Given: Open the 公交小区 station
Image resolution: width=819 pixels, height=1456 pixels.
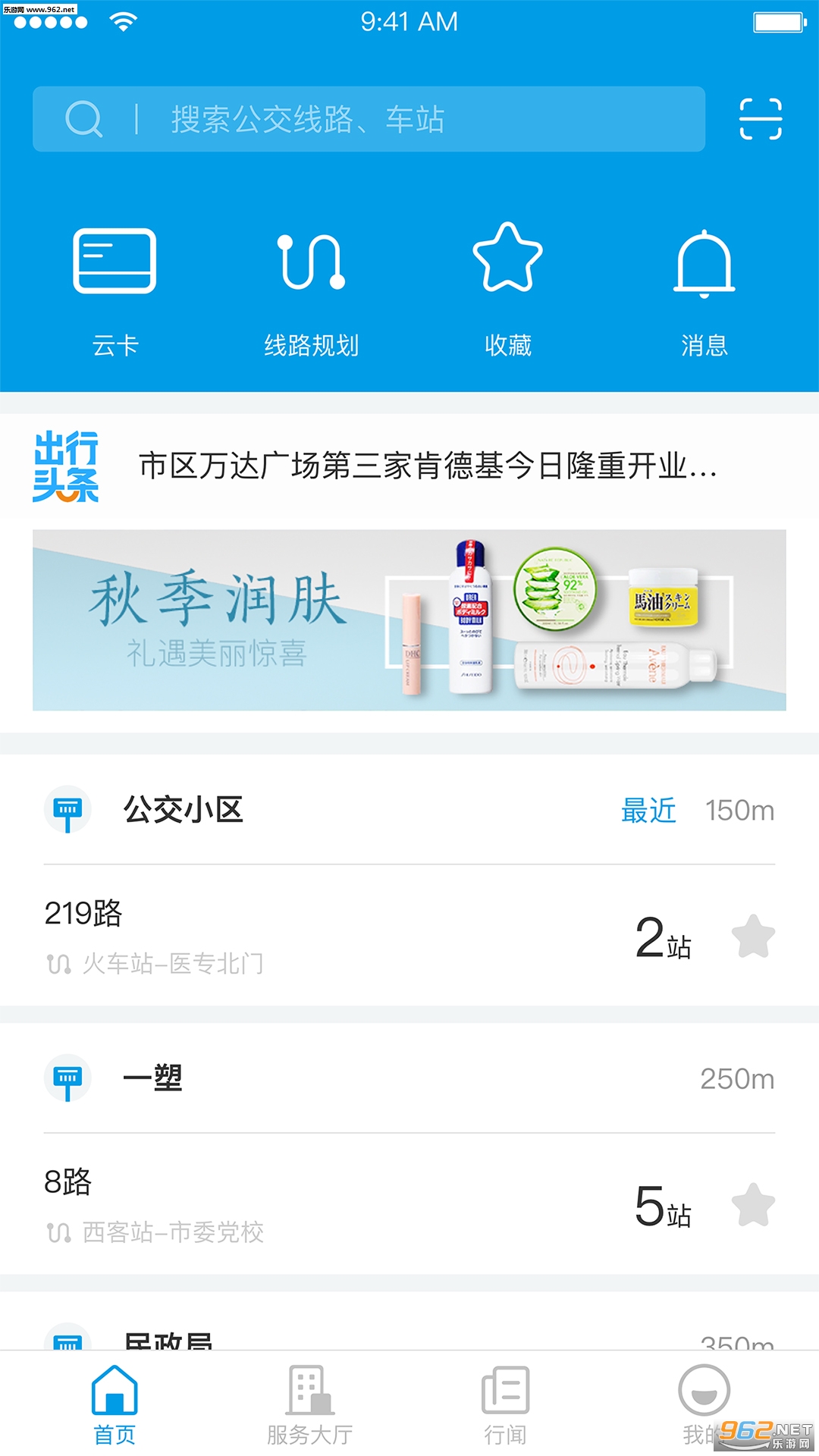Looking at the screenshot, I should point(184,810).
